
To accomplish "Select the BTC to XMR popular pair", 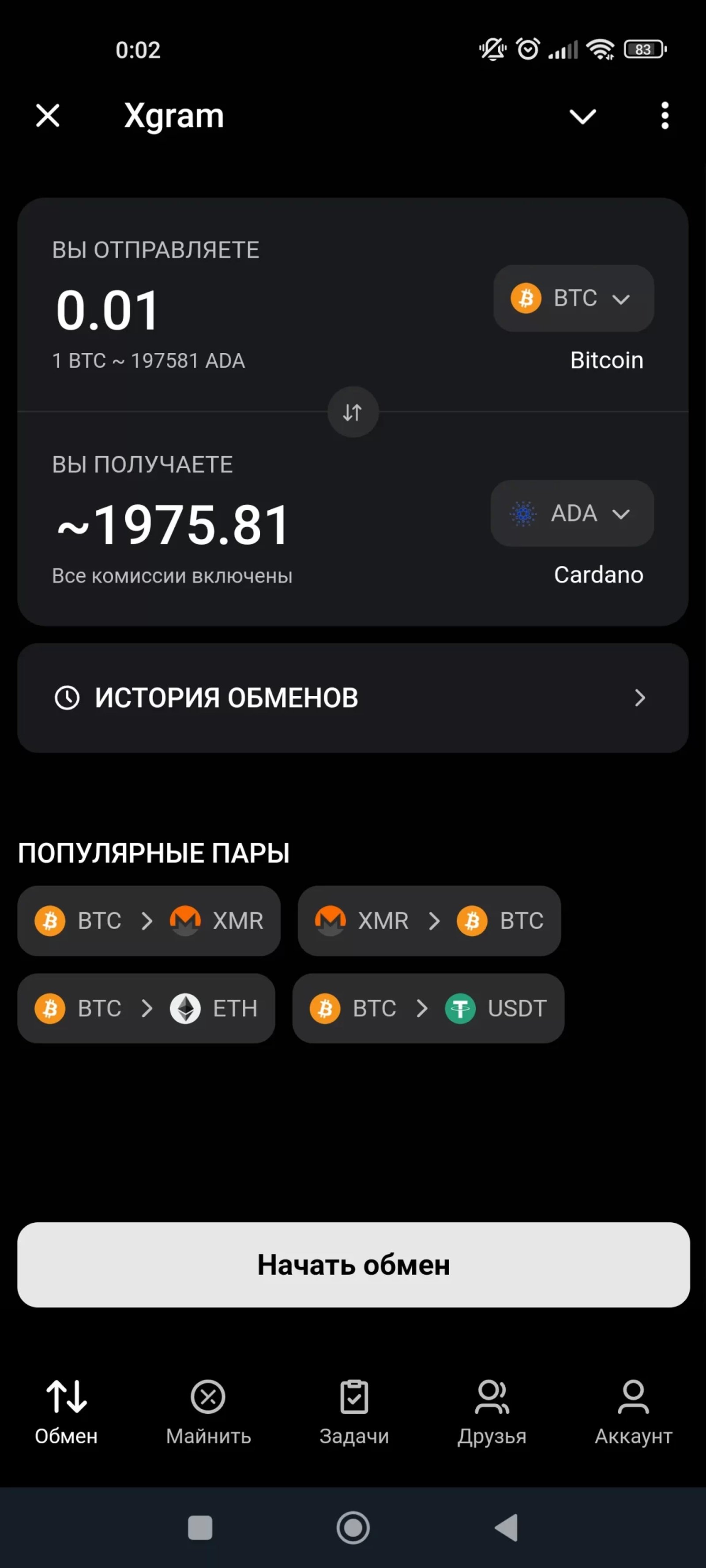I will click(149, 921).
